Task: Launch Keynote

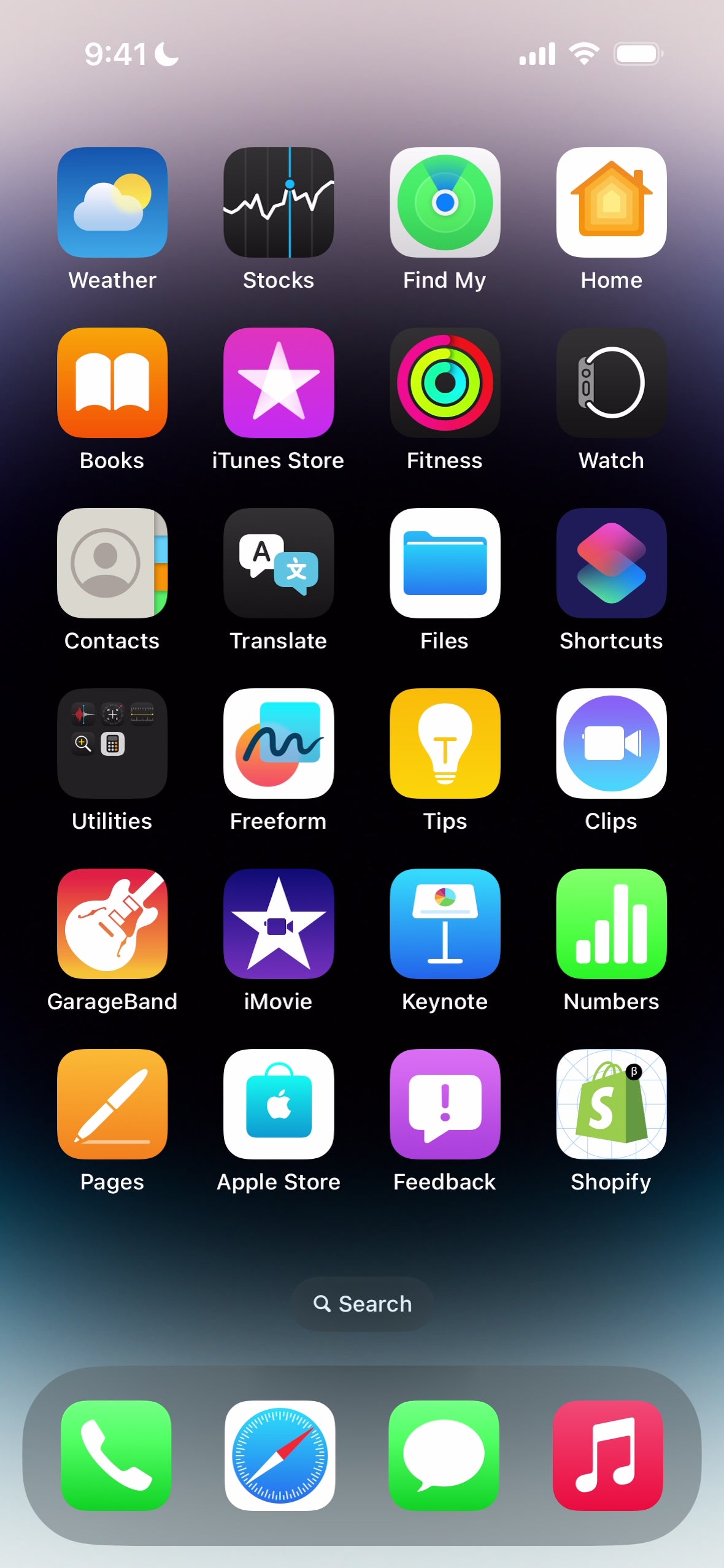Action: coord(445,924)
